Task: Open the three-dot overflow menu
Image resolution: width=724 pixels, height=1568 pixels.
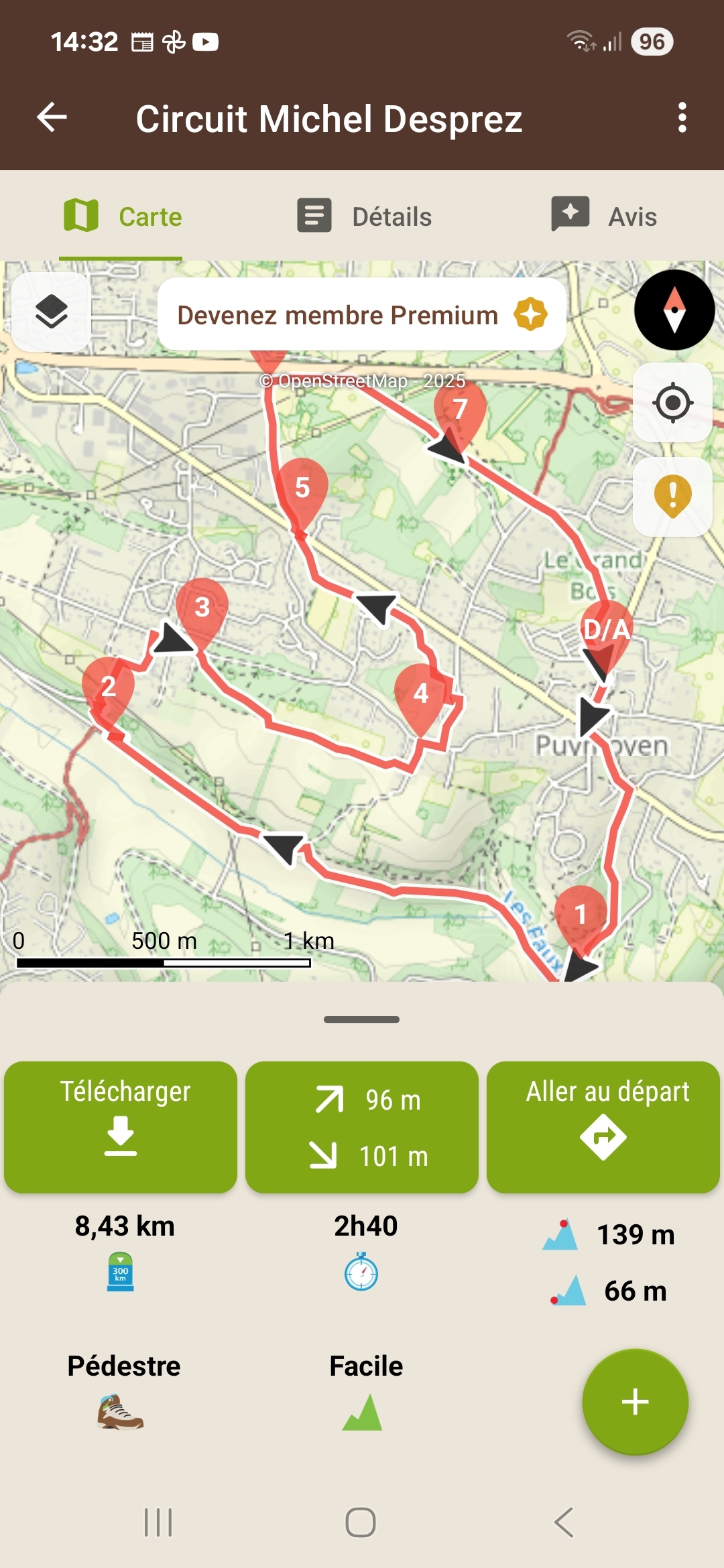Action: click(682, 118)
